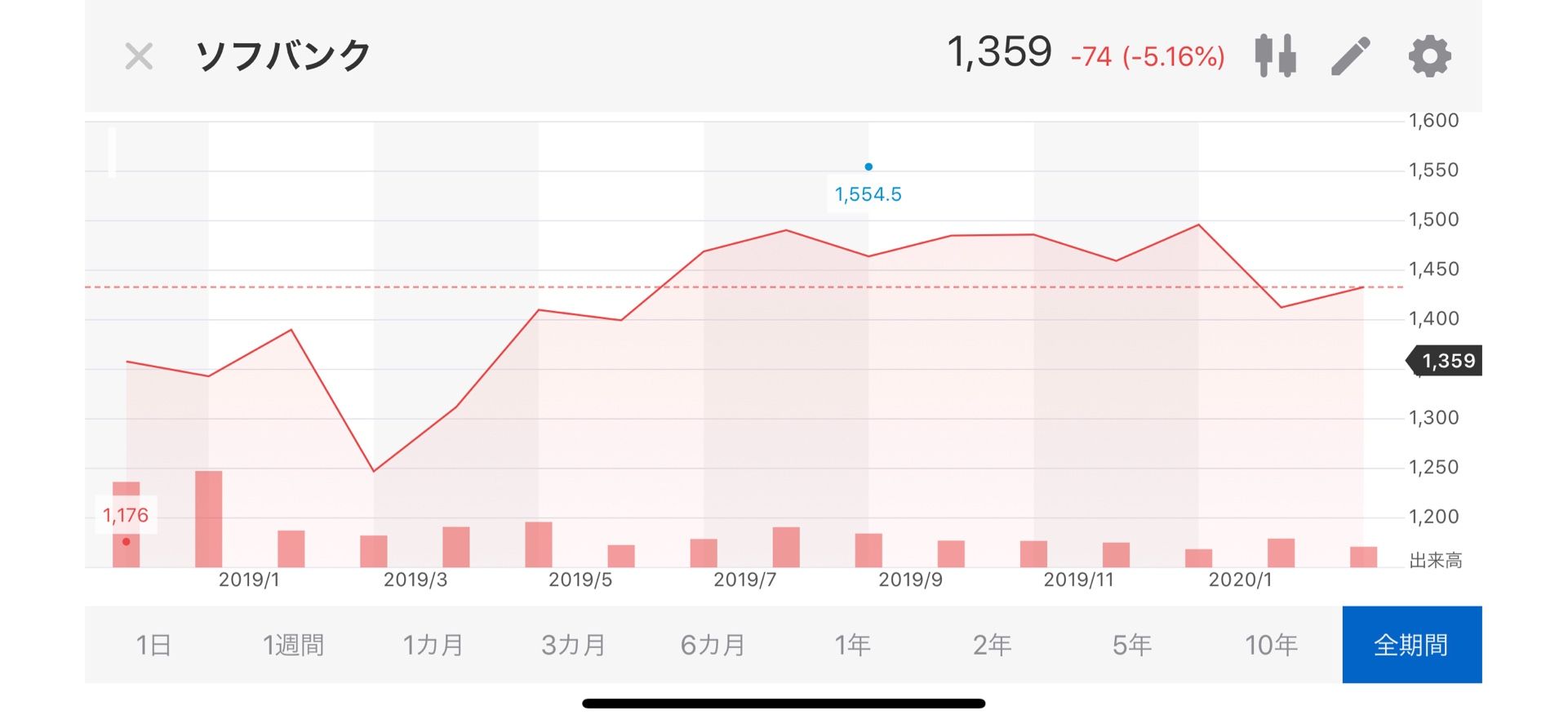1568x724 pixels.
Task: Show the 2年 chart period
Action: point(992,645)
